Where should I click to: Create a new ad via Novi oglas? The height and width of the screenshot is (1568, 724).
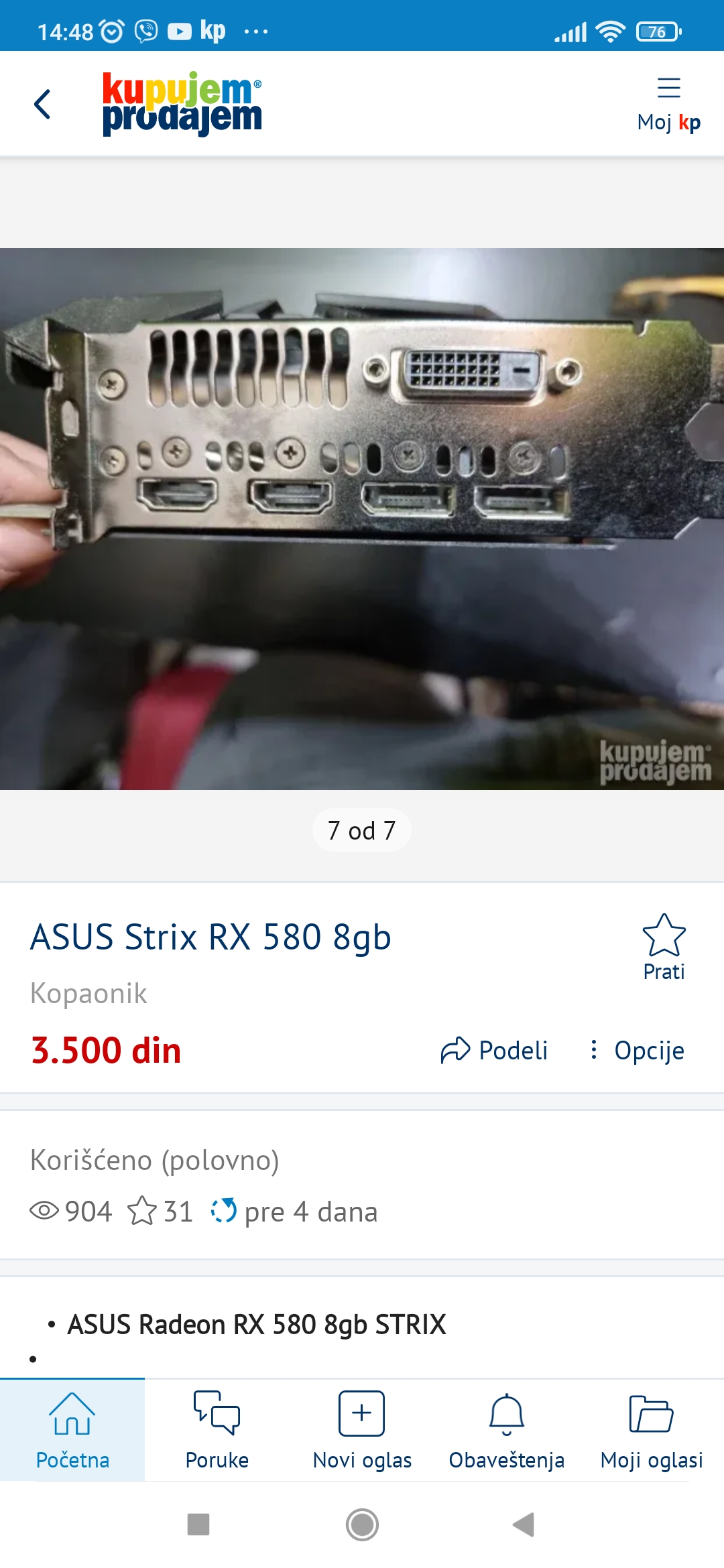[362, 1430]
